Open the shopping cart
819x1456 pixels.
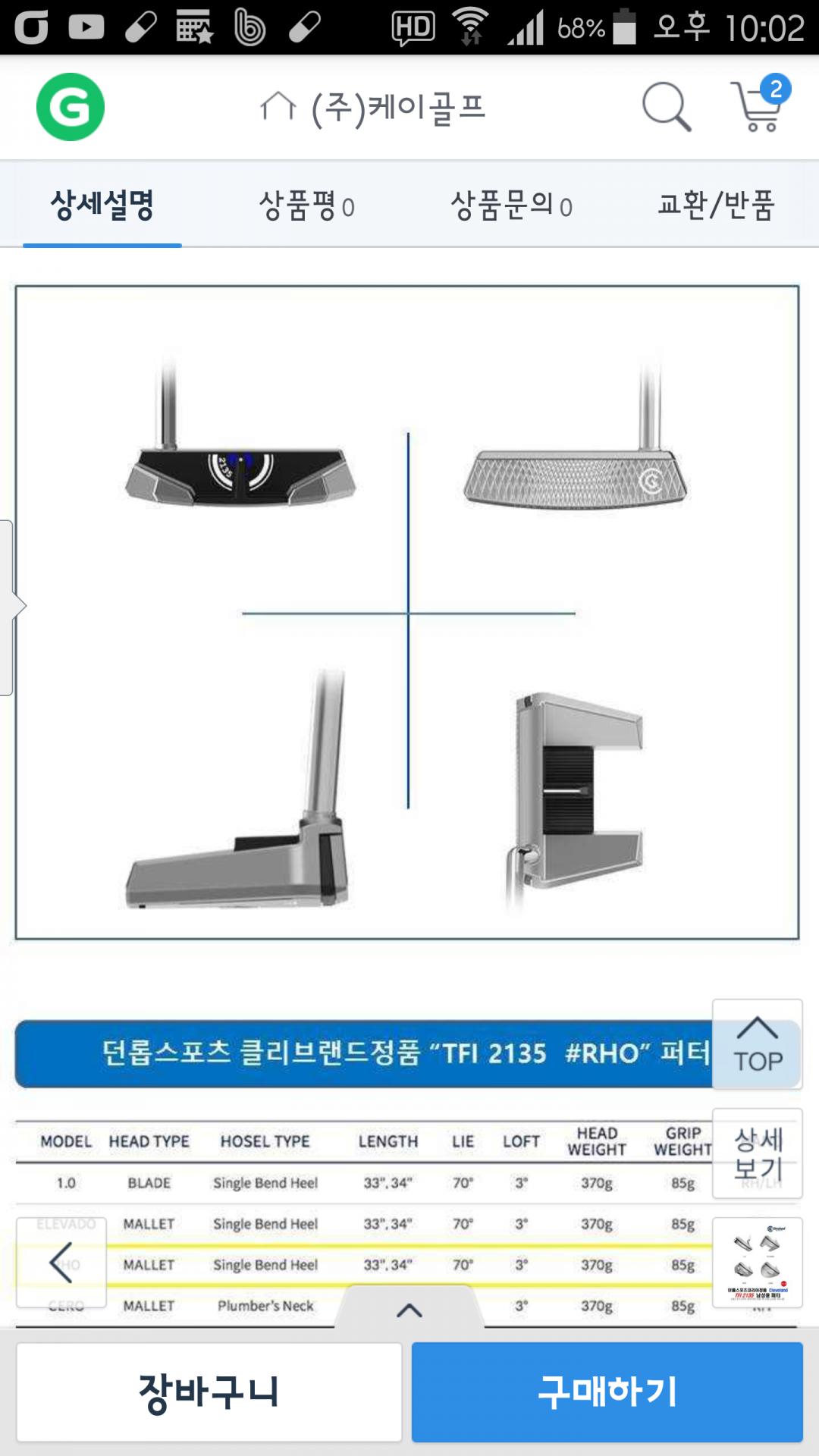[758, 107]
